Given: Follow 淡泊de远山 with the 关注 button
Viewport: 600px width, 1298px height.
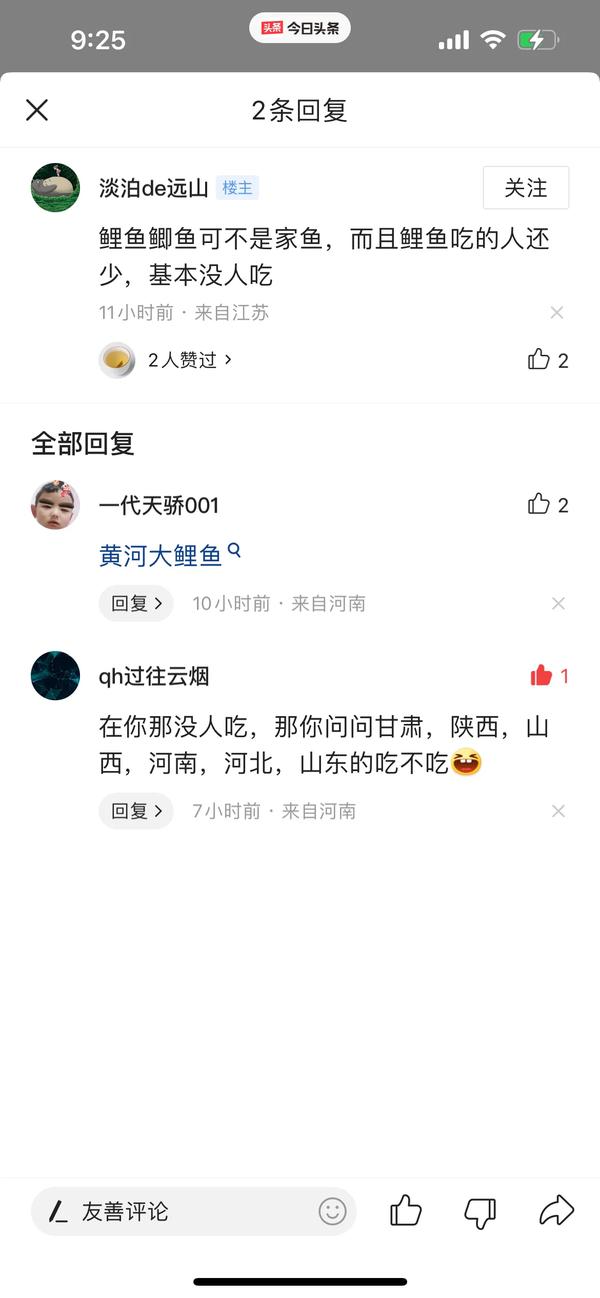Looking at the screenshot, I should [525, 188].
